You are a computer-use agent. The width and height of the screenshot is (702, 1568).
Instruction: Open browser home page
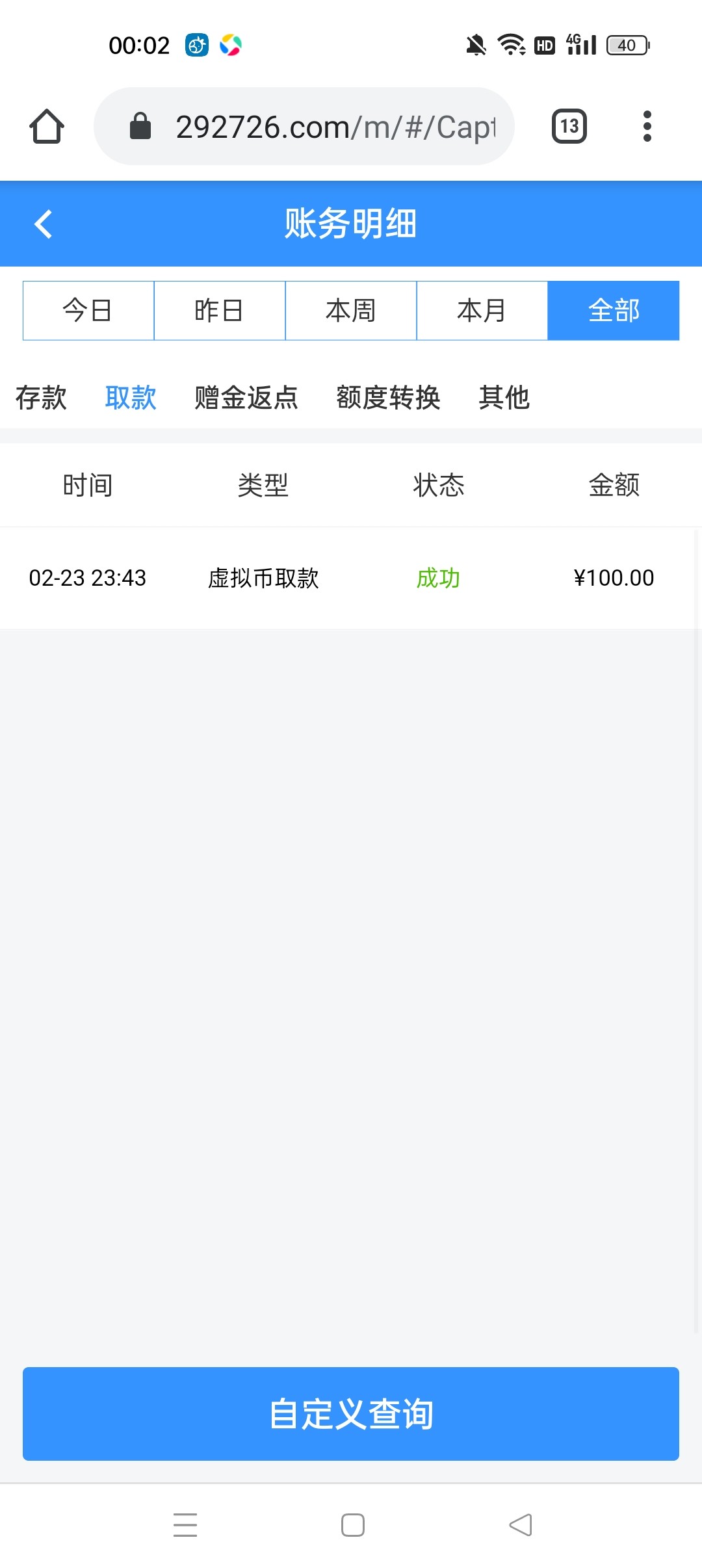(x=47, y=126)
